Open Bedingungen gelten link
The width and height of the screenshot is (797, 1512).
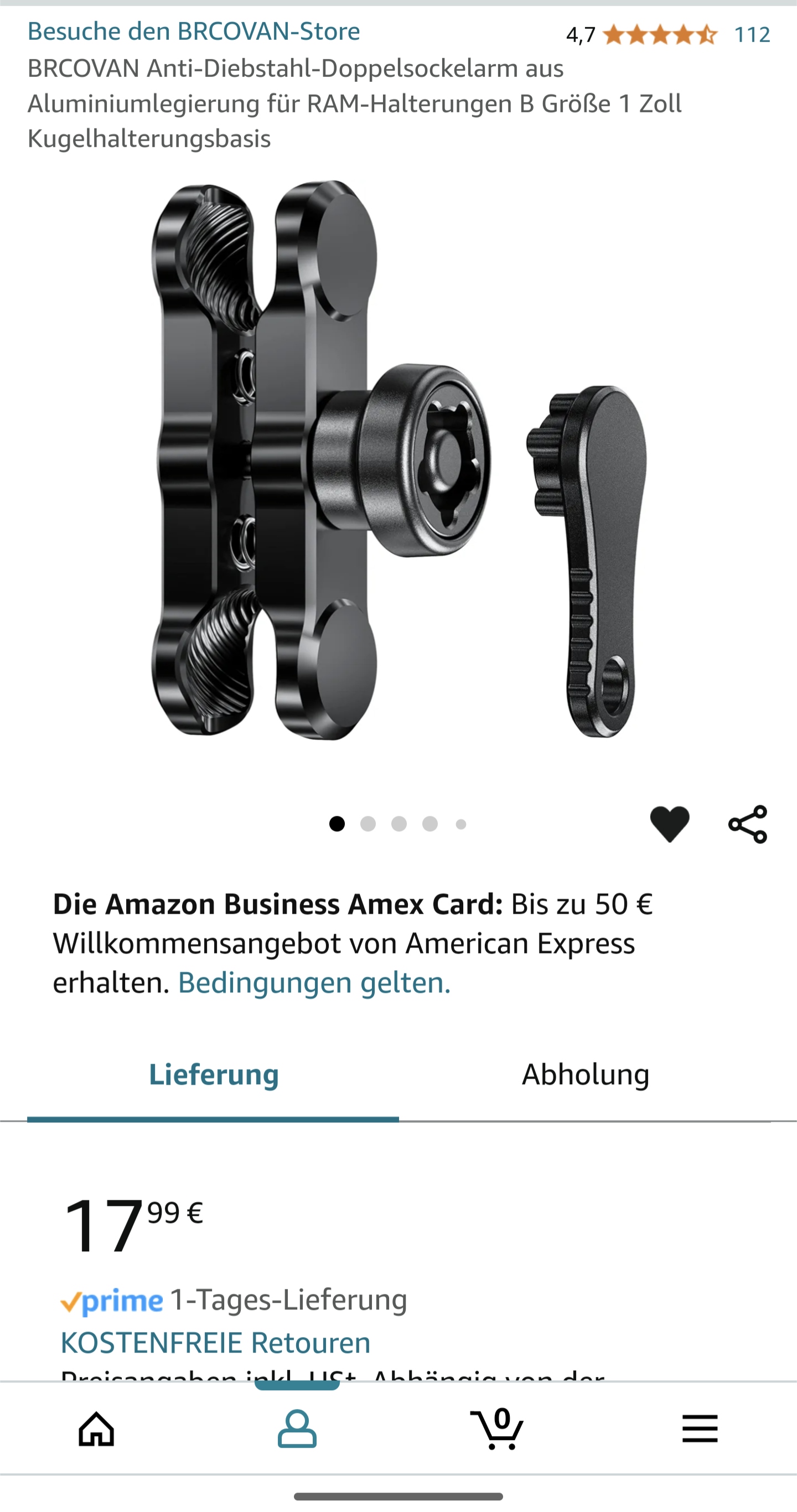point(314,982)
